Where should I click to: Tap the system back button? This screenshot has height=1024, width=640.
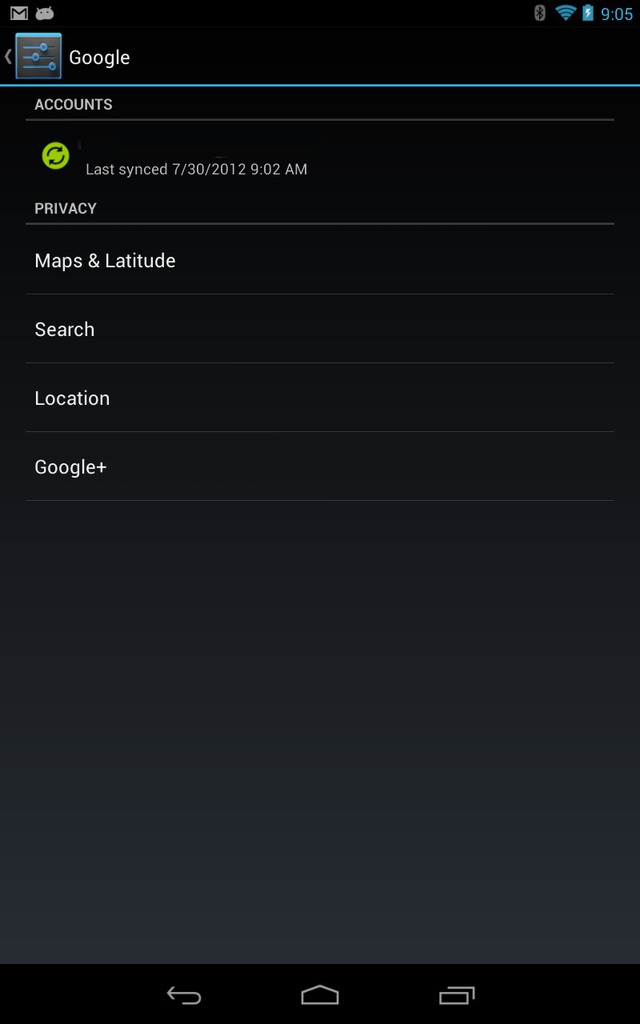click(184, 995)
